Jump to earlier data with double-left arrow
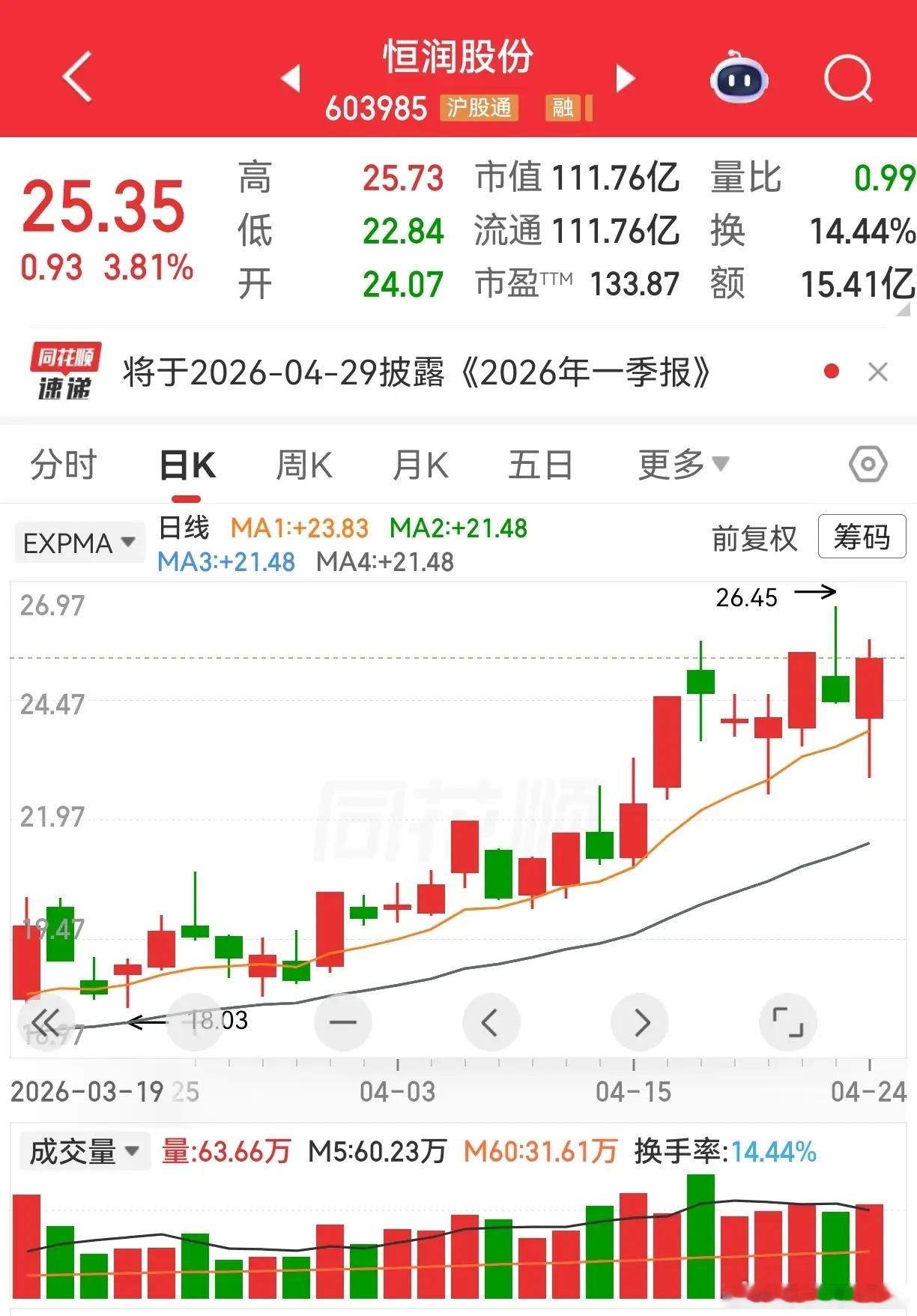Viewport: 917px width, 1316px height. point(46,1021)
